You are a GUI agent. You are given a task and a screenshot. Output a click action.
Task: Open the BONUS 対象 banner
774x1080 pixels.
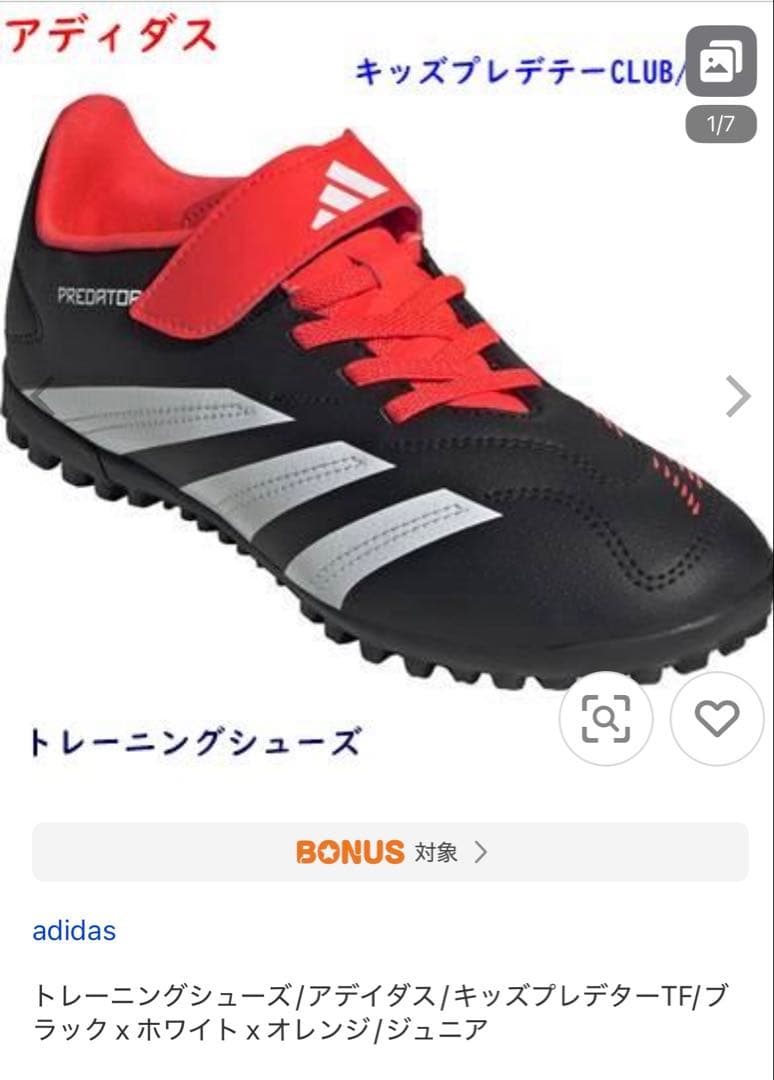pos(390,852)
